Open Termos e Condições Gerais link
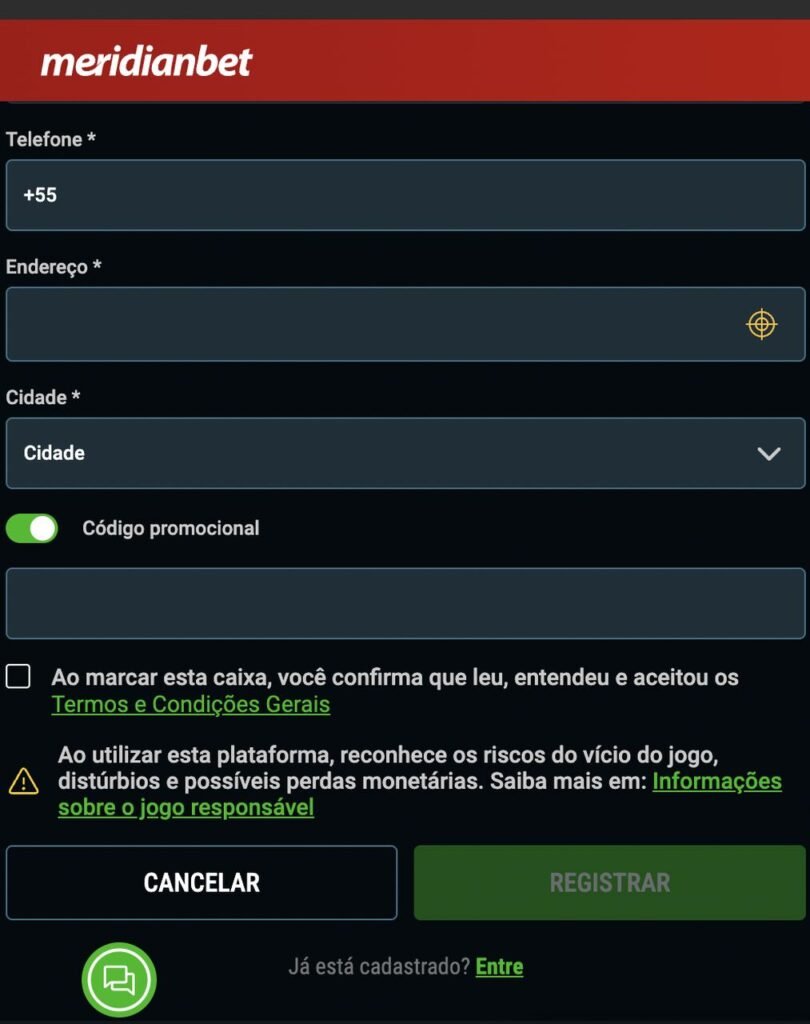Image resolution: width=810 pixels, height=1024 pixels. 190,705
